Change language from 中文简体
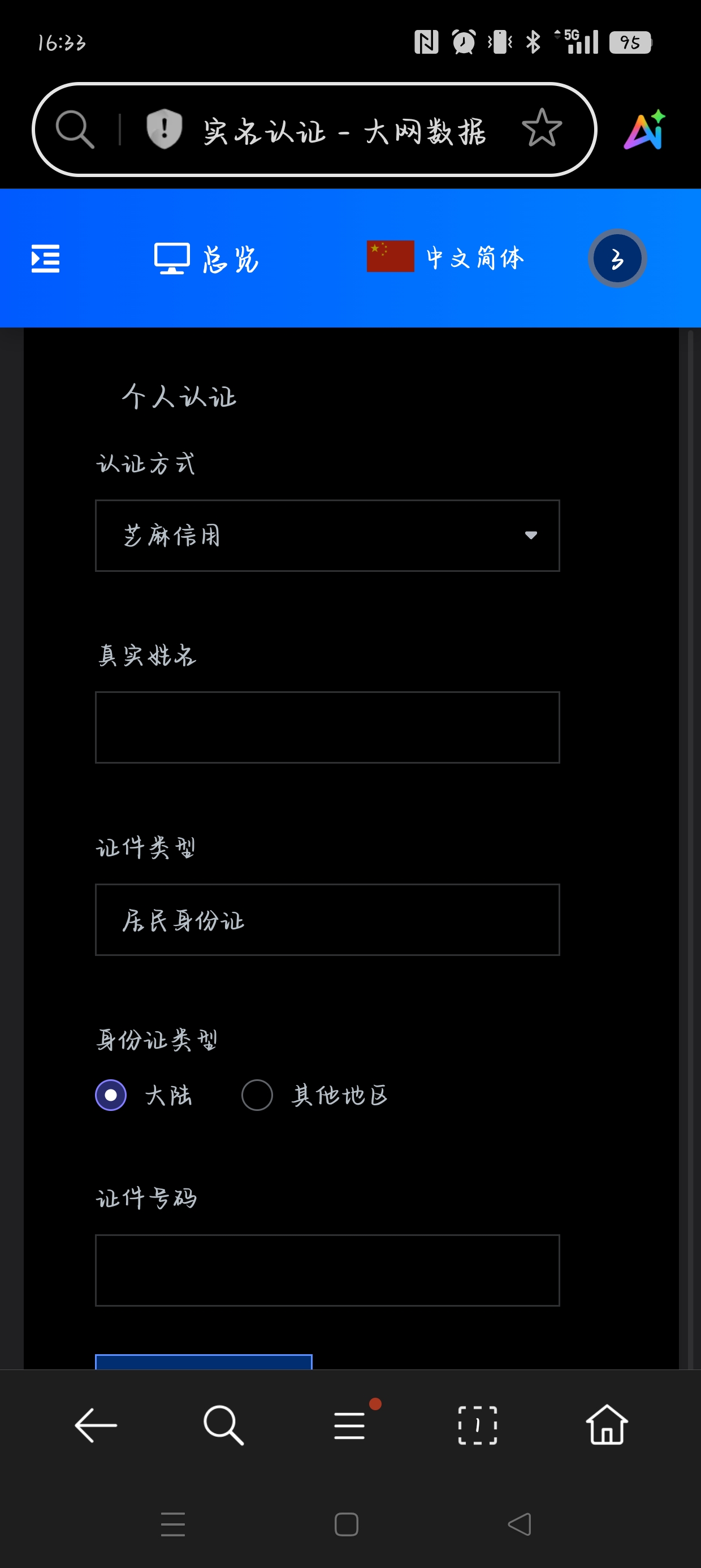701x1568 pixels. pos(445,257)
